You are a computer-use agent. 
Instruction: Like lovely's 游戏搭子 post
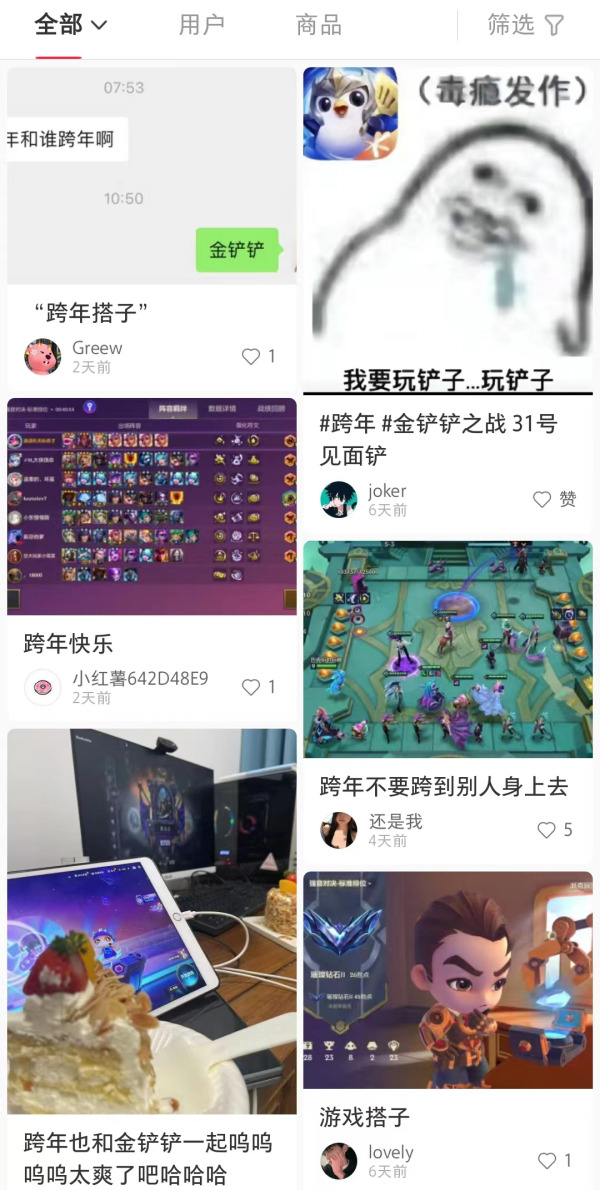554,1161
